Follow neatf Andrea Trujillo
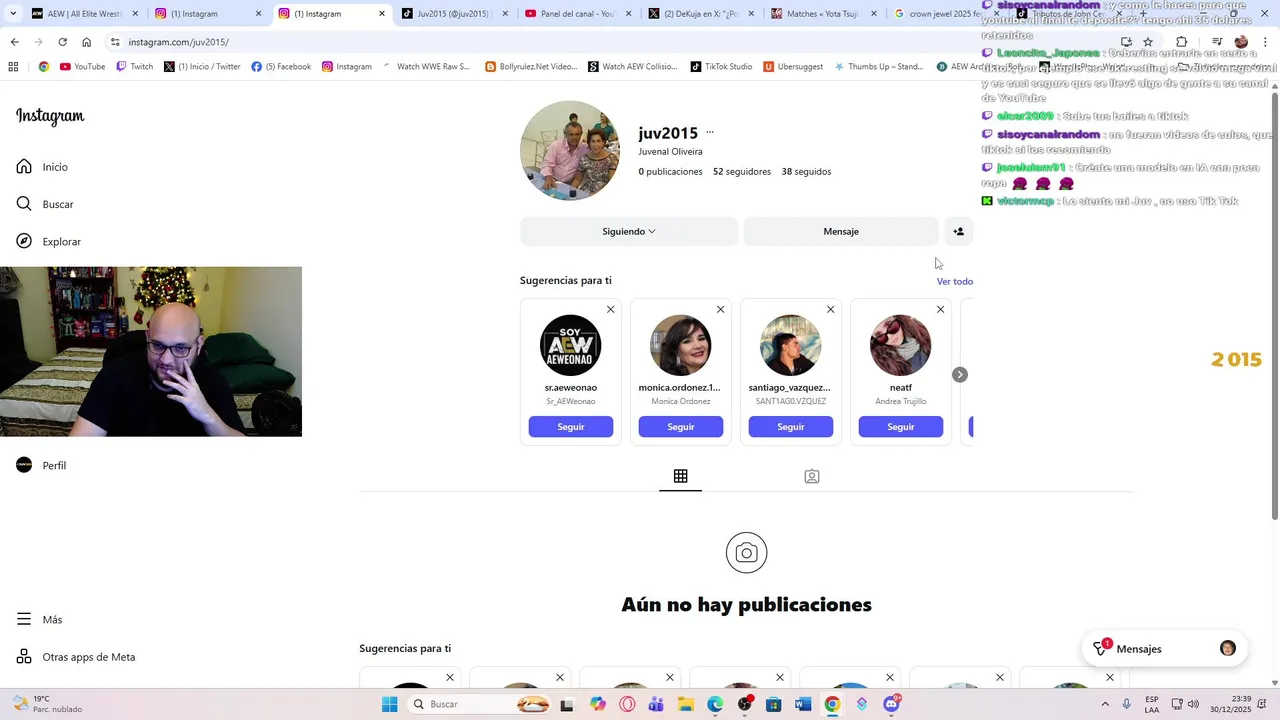The image size is (1280, 720). (900, 427)
